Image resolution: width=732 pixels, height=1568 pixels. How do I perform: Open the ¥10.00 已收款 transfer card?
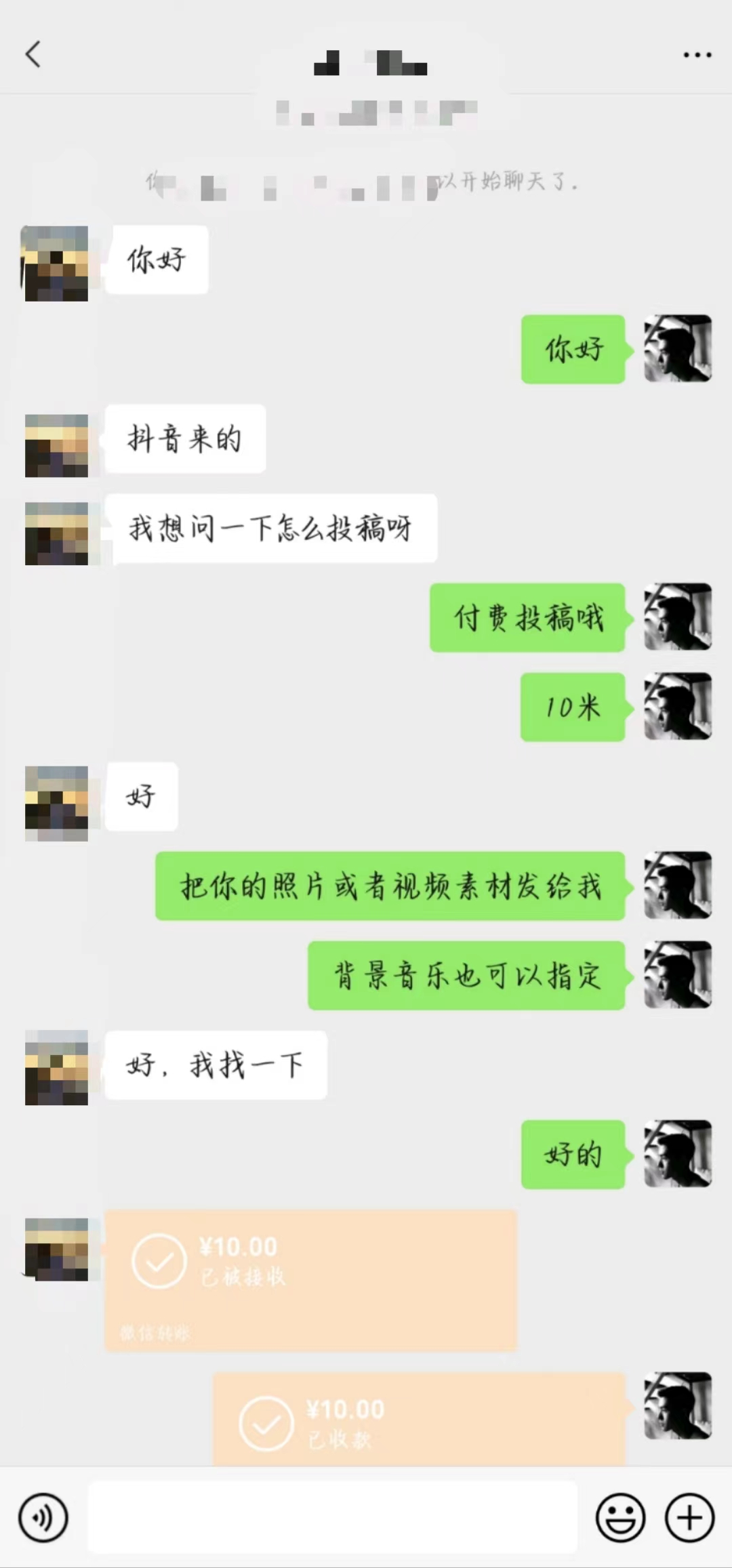pyautogui.click(x=419, y=1419)
